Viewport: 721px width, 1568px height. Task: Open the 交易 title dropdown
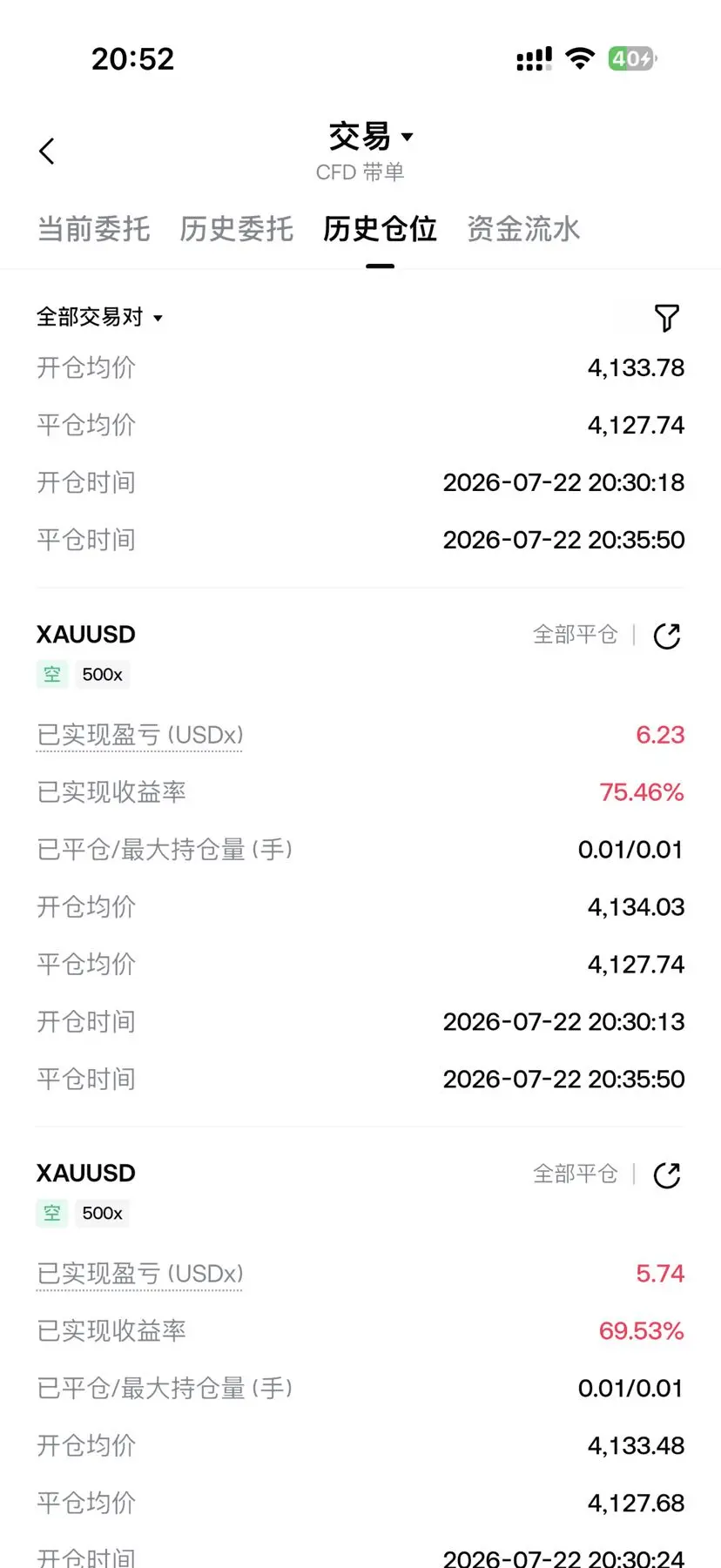pos(370,137)
